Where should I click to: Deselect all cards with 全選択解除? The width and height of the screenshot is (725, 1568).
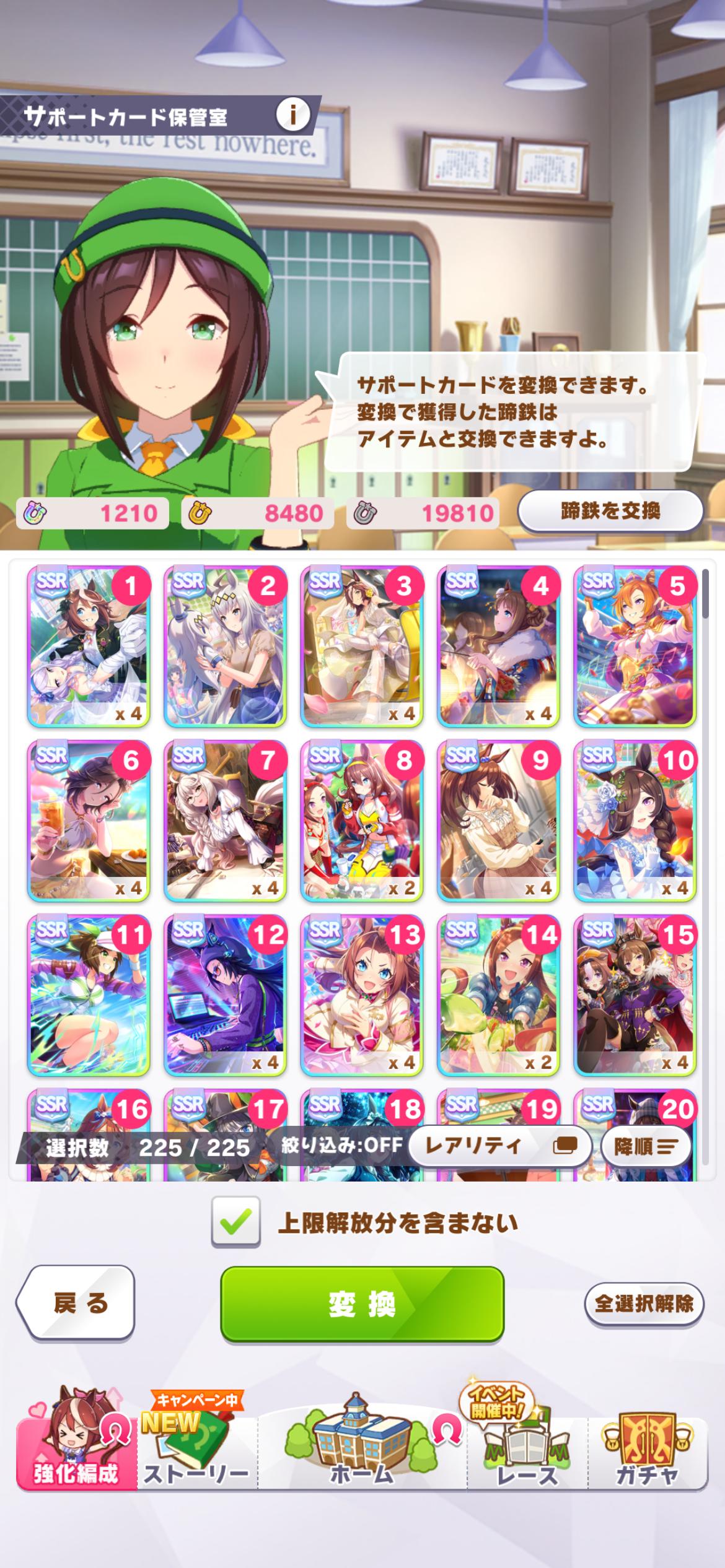click(644, 1304)
